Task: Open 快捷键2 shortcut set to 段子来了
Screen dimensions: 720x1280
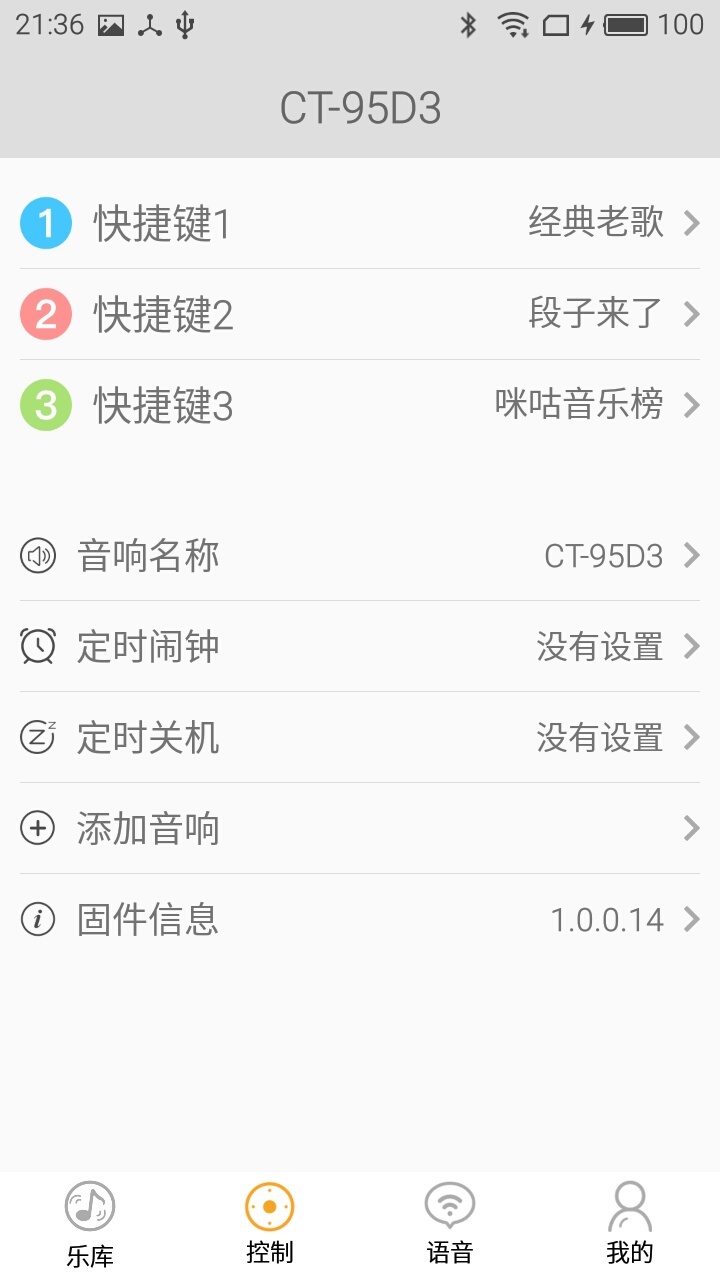Action: pos(360,314)
